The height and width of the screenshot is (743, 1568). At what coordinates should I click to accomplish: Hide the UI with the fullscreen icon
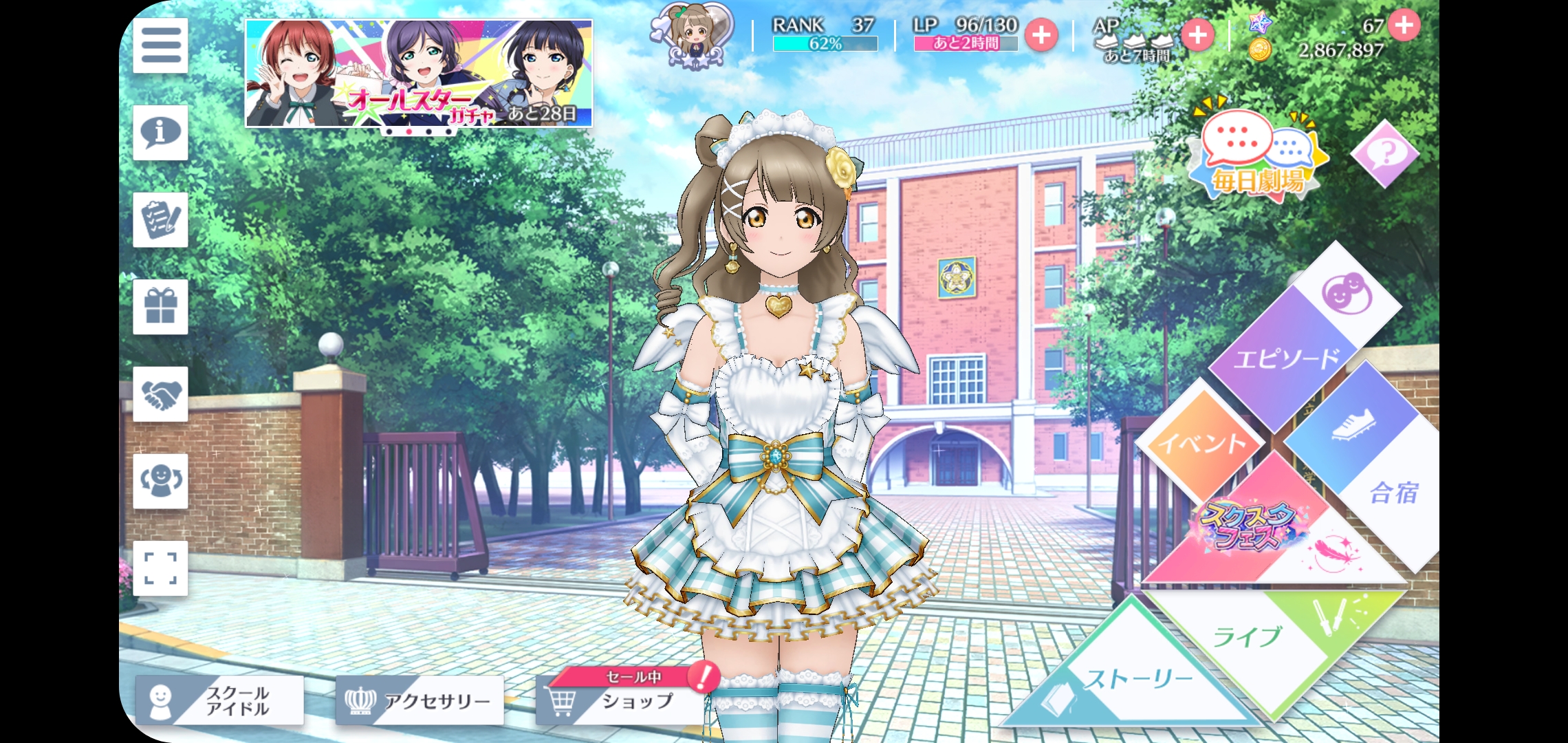tap(160, 568)
